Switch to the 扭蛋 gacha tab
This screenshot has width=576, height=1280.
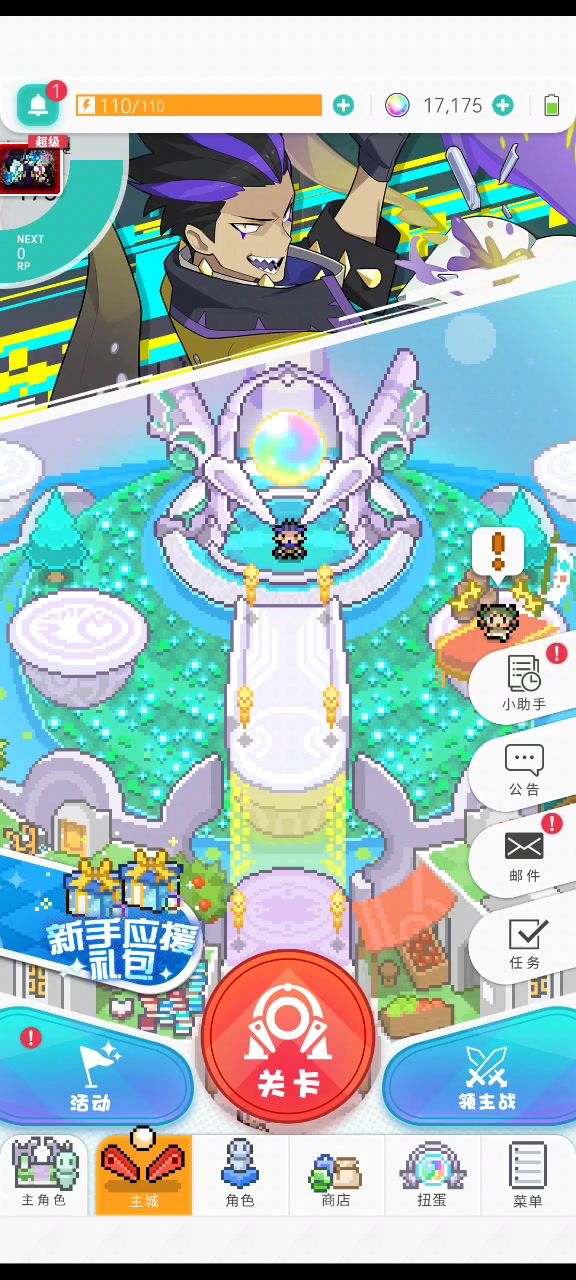tap(432, 1174)
